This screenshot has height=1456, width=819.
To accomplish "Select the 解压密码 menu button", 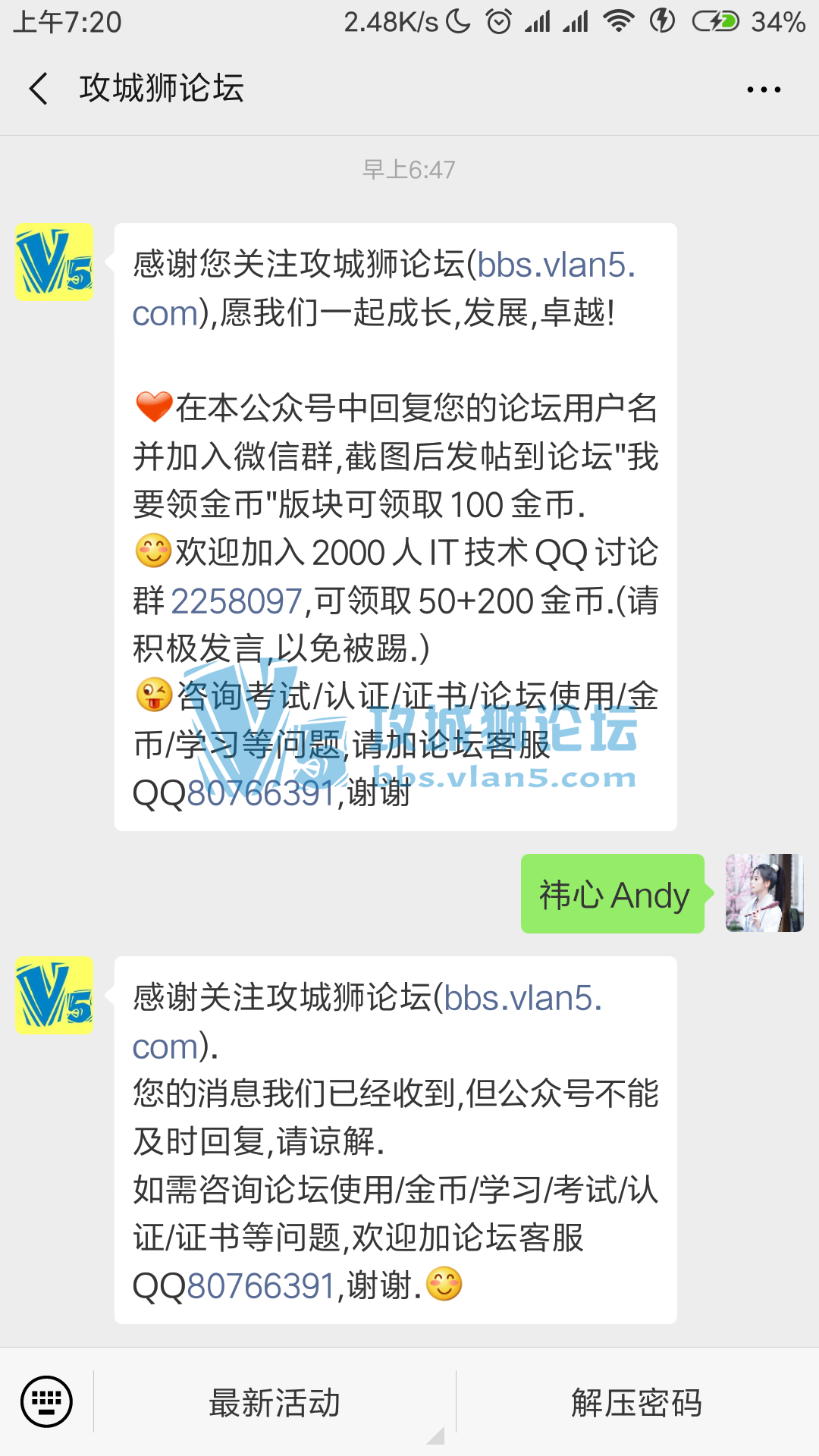I will pyautogui.click(x=637, y=1403).
